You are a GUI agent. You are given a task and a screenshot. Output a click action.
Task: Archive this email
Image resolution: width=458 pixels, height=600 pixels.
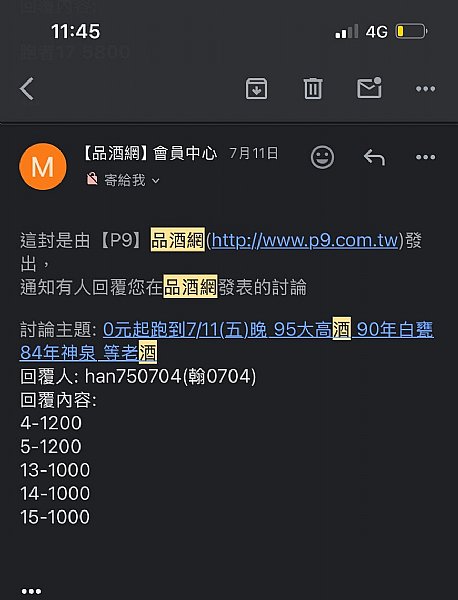(x=256, y=89)
